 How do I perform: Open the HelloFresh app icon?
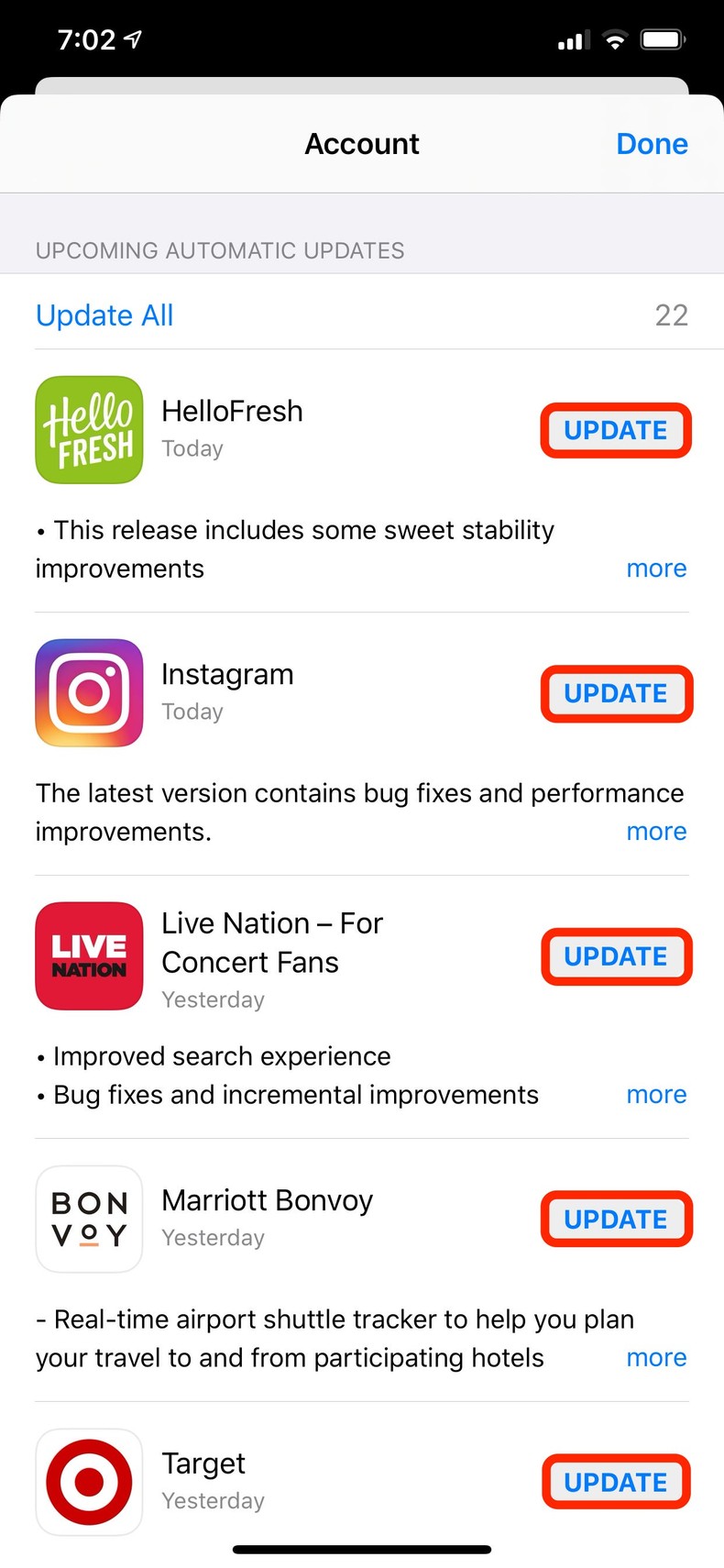coord(89,430)
